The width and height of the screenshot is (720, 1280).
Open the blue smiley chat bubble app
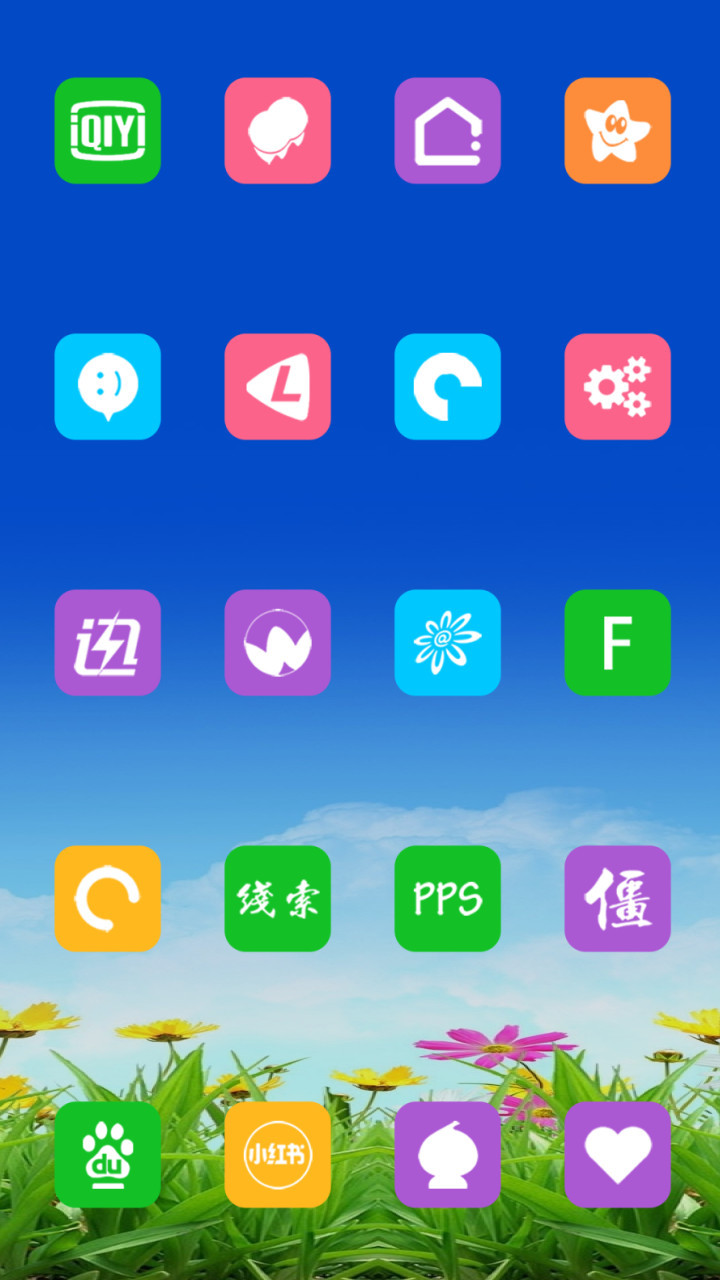[x=108, y=387]
